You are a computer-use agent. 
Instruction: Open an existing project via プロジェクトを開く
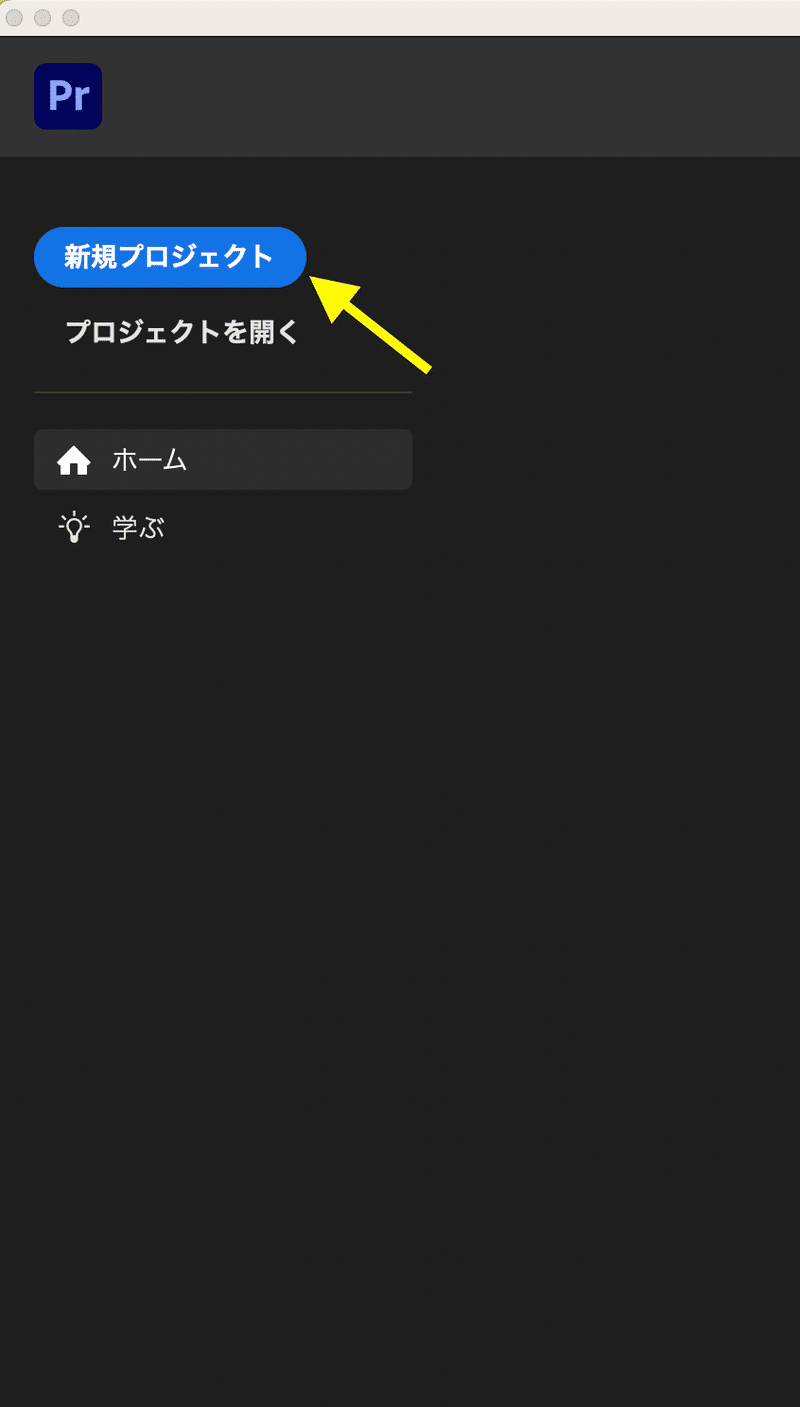click(182, 333)
